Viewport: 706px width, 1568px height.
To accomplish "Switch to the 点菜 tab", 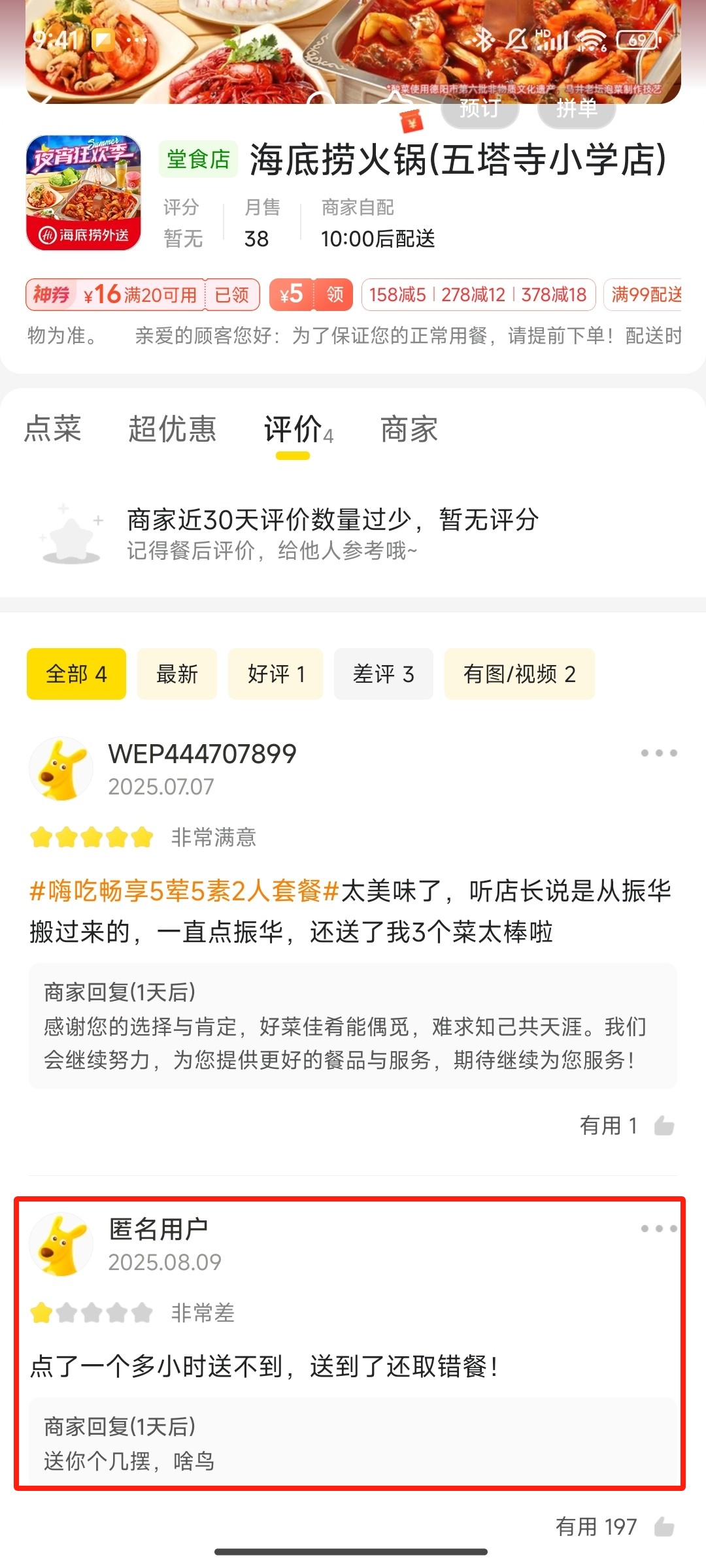I will pos(52,429).
